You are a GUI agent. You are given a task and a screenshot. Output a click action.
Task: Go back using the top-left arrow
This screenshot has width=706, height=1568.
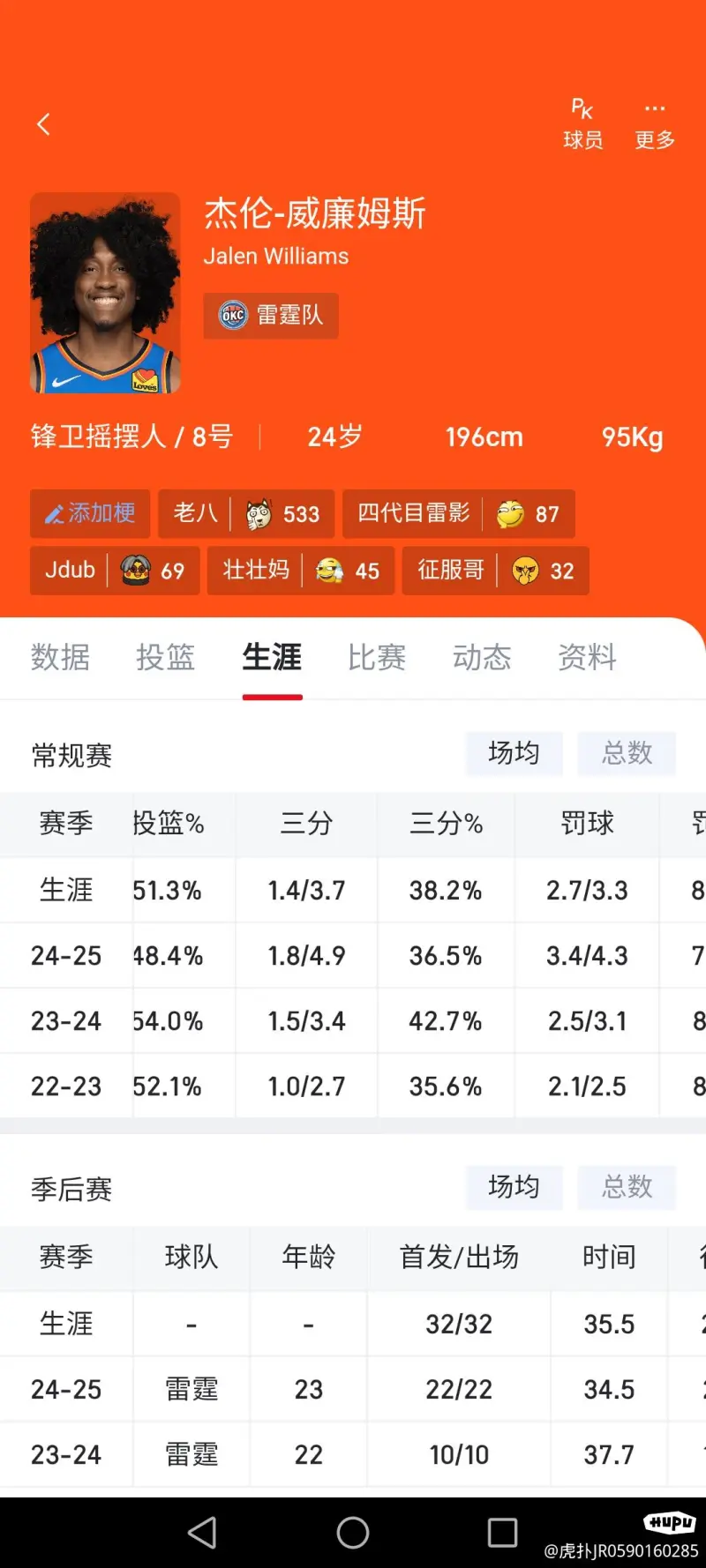(x=43, y=124)
